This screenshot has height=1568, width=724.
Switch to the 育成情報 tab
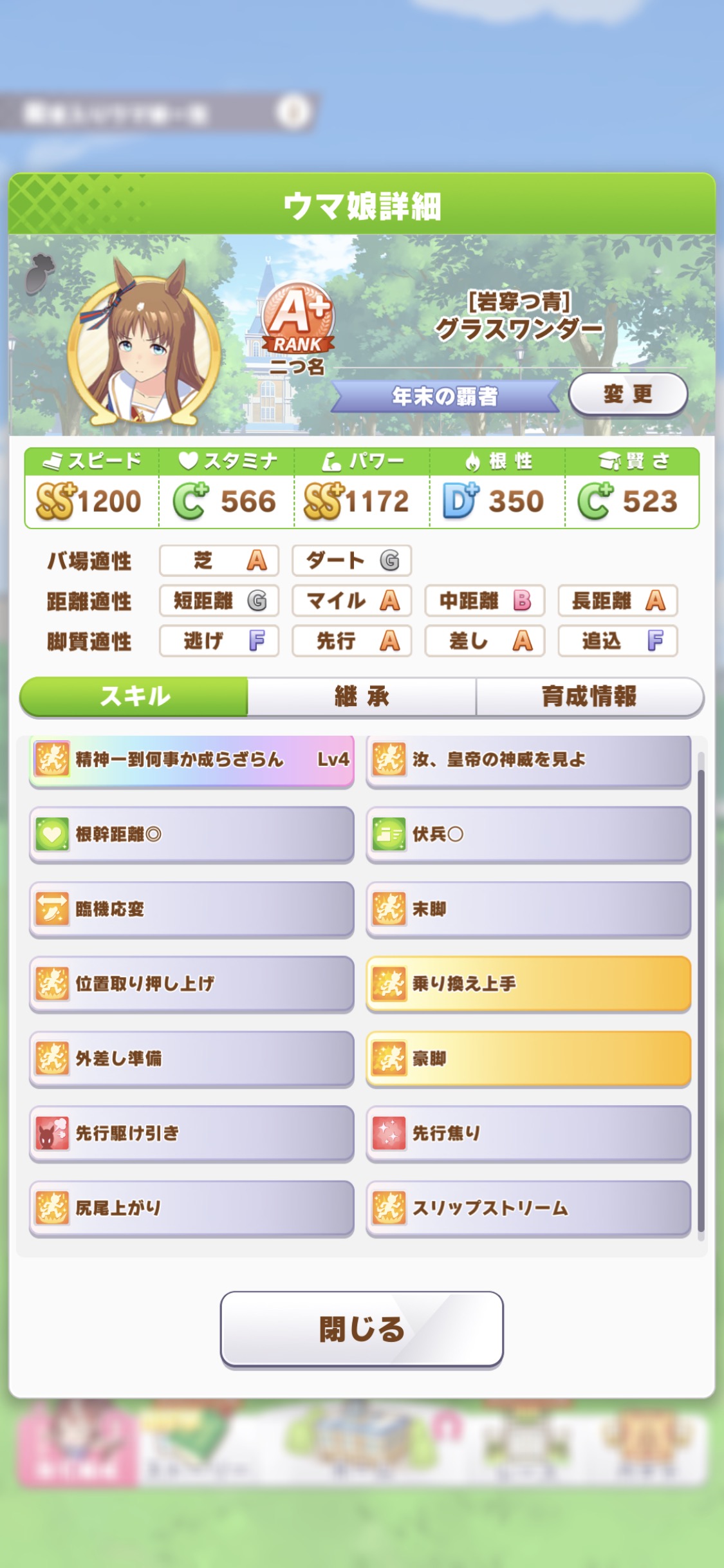click(589, 696)
